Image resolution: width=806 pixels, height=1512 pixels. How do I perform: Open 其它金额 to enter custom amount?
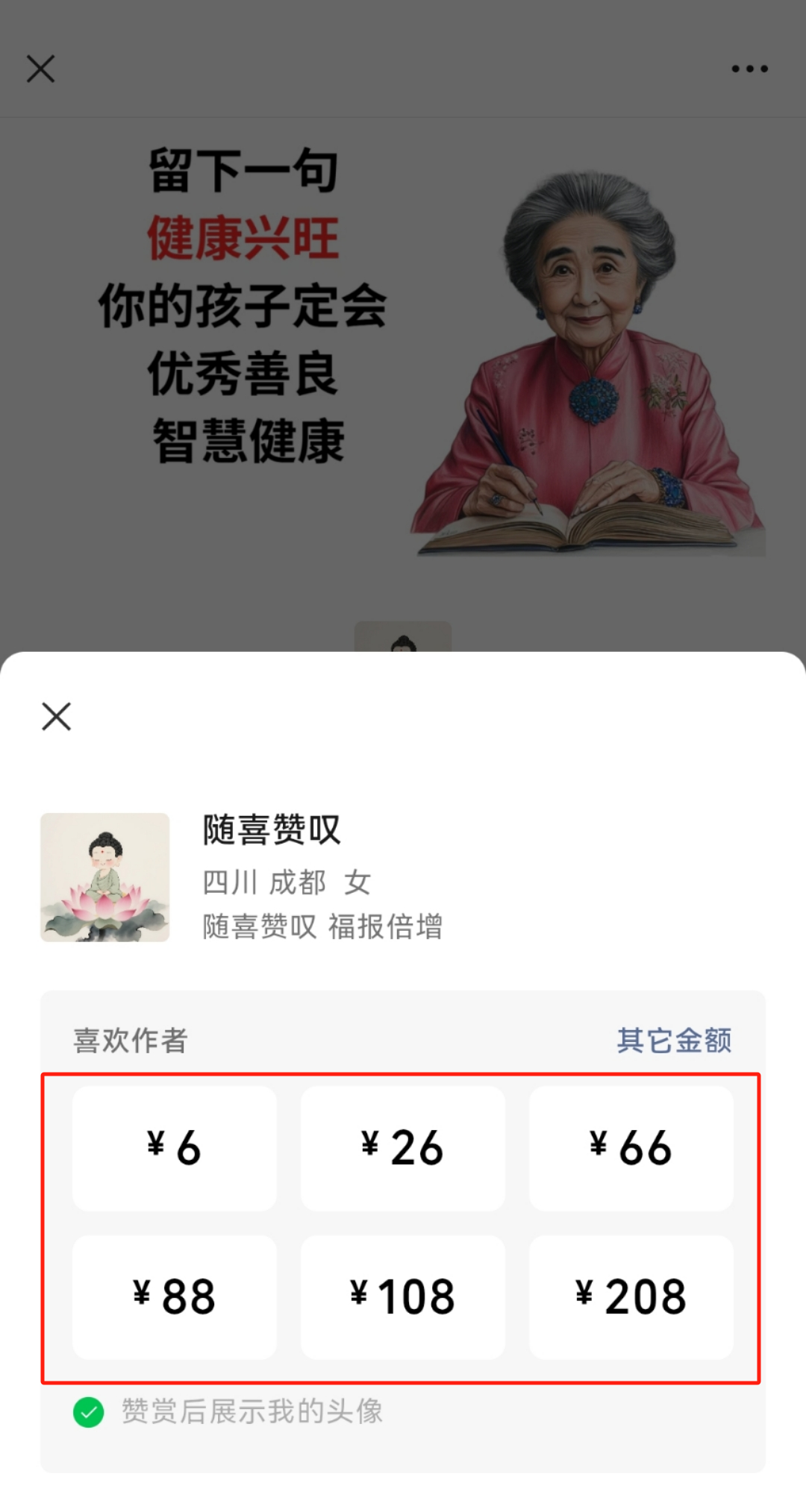(x=674, y=1040)
